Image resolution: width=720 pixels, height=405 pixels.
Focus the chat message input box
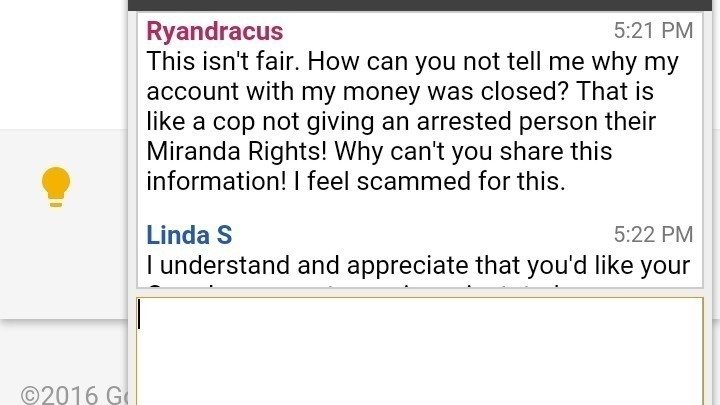click(420, 350)
